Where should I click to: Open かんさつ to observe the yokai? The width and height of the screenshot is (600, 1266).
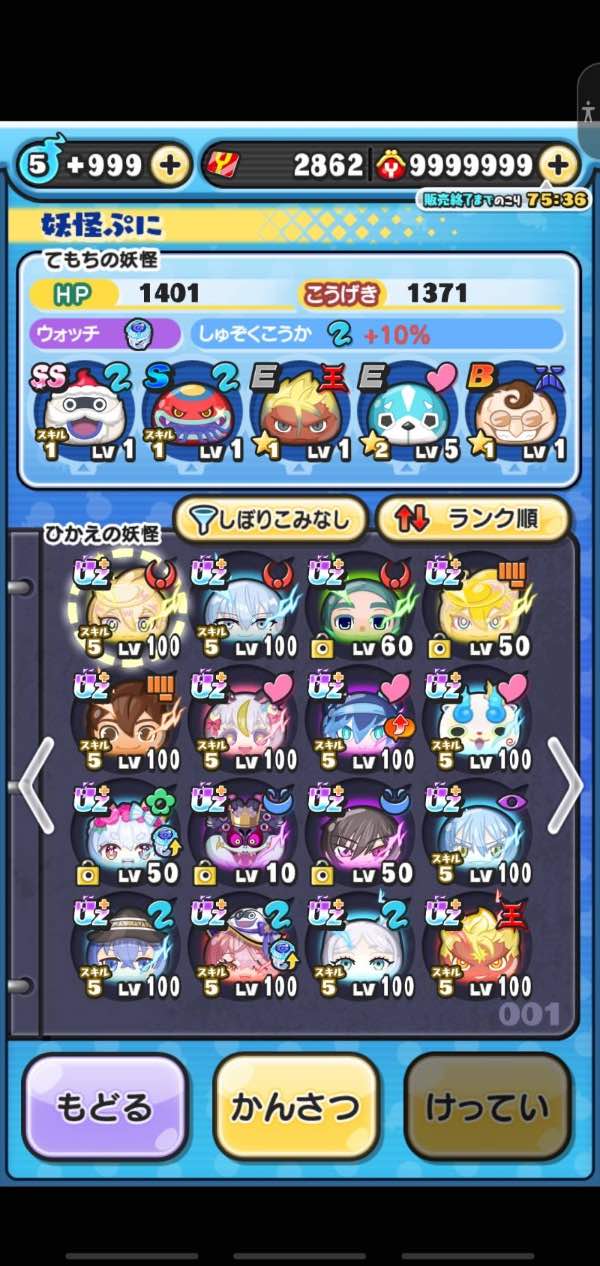[x=296, y=1107]
